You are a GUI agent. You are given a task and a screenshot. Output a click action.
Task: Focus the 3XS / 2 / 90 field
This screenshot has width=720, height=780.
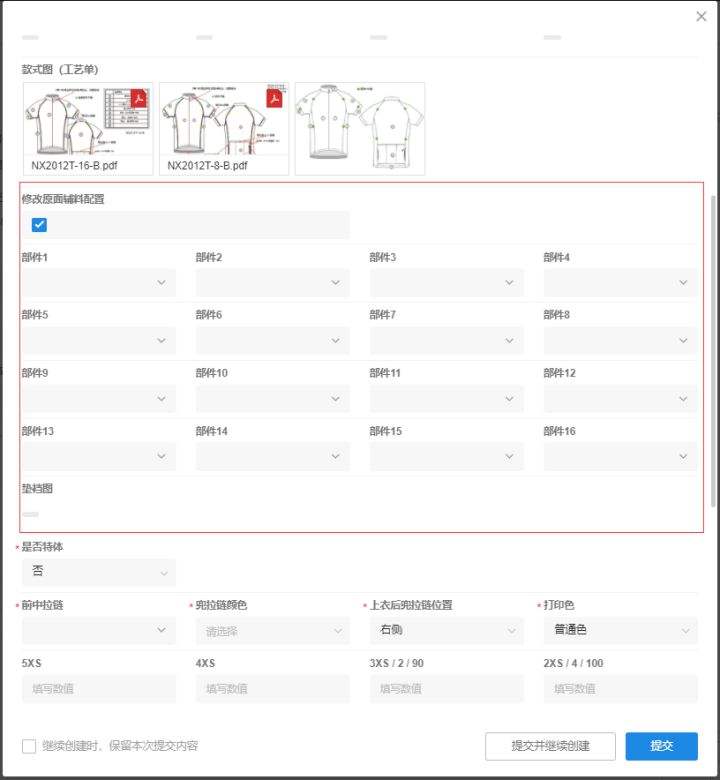click(x=446, y=689)
